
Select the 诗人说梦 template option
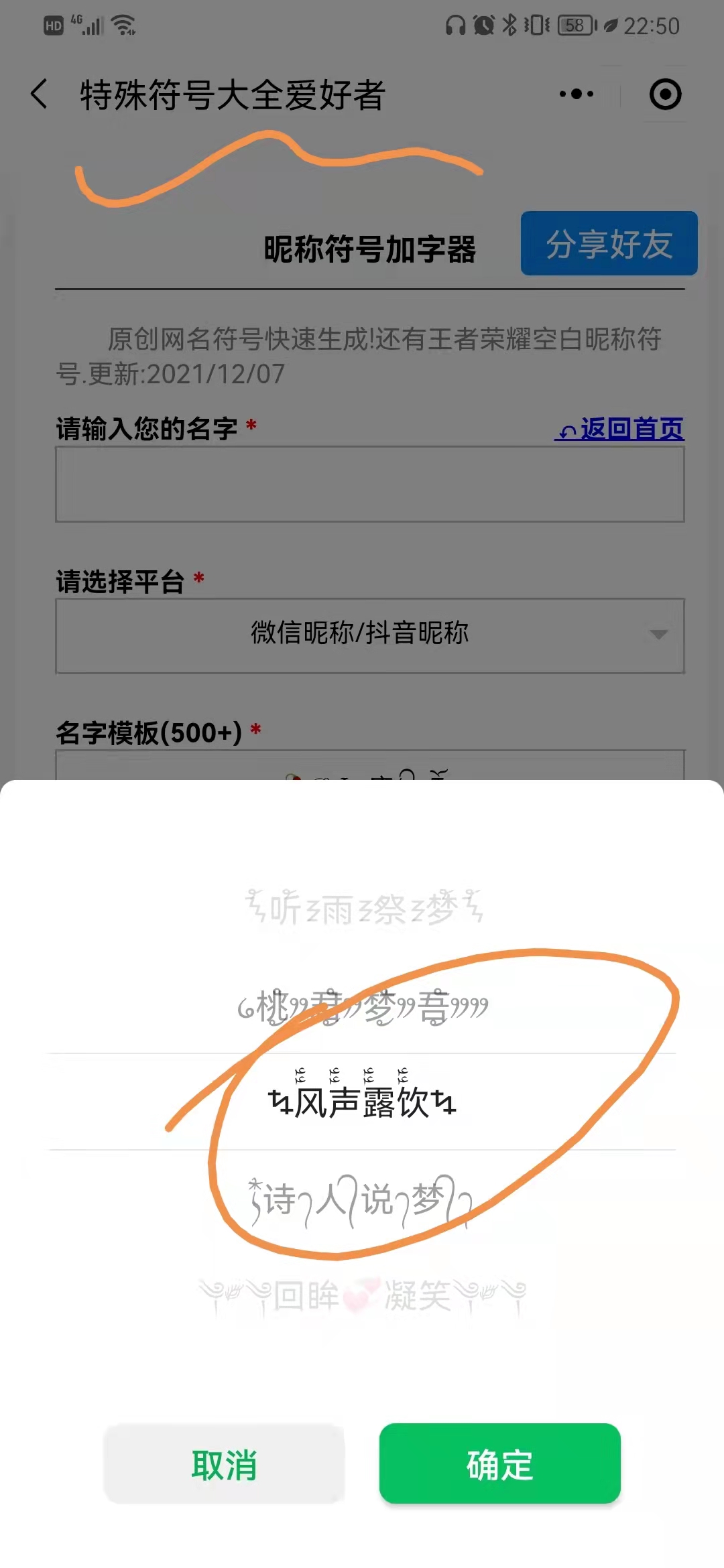362,1199
